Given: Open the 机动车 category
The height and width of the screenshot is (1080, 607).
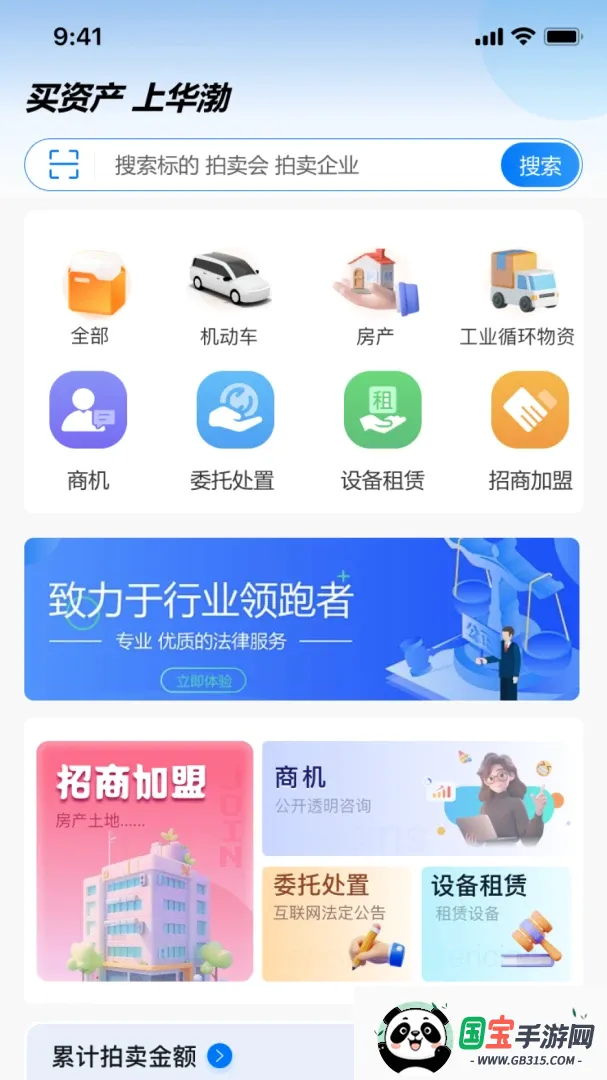Looking at the screenshot, I should point(229,298).
